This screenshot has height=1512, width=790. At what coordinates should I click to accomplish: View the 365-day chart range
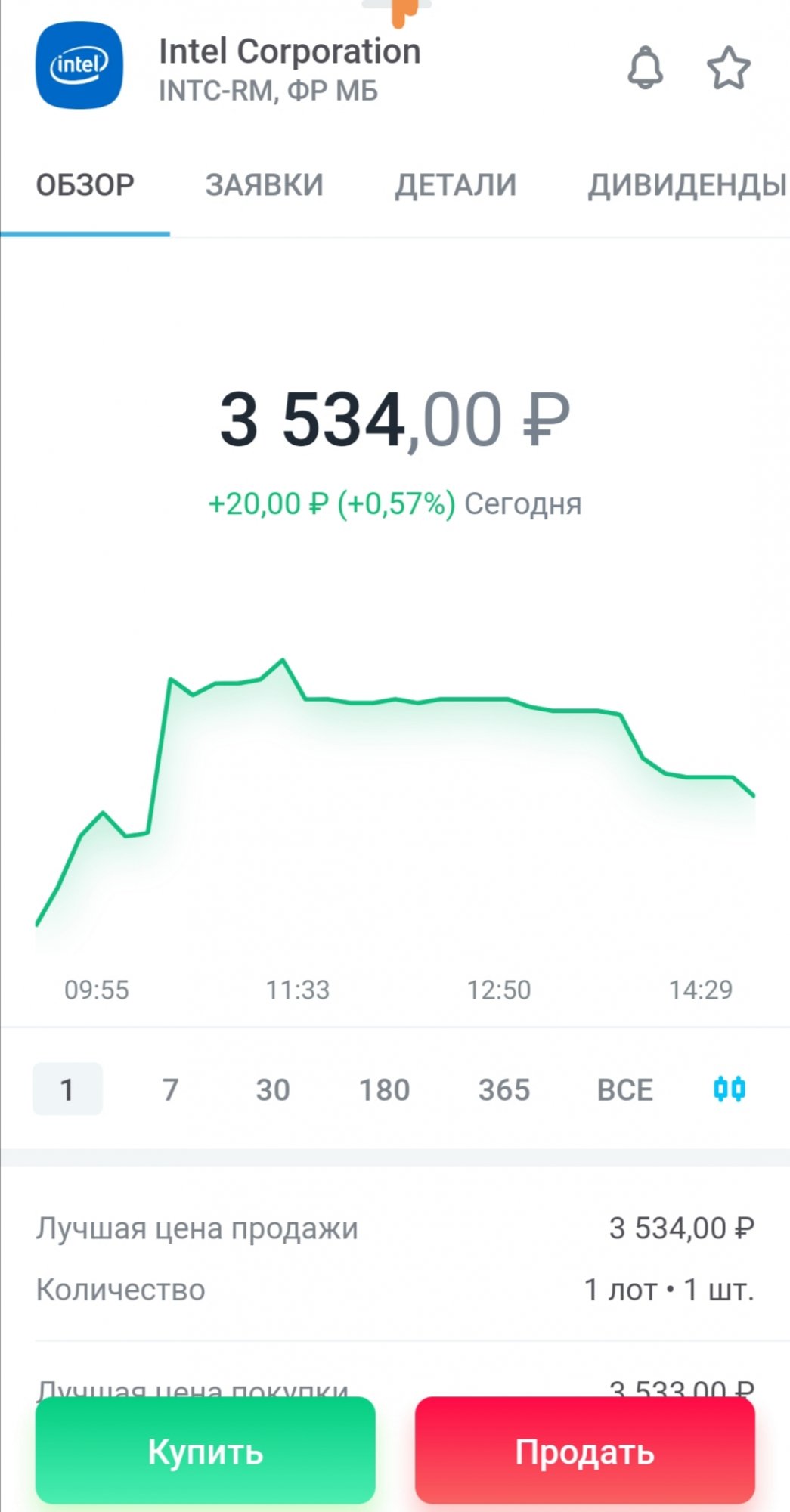coord(504,1089)
